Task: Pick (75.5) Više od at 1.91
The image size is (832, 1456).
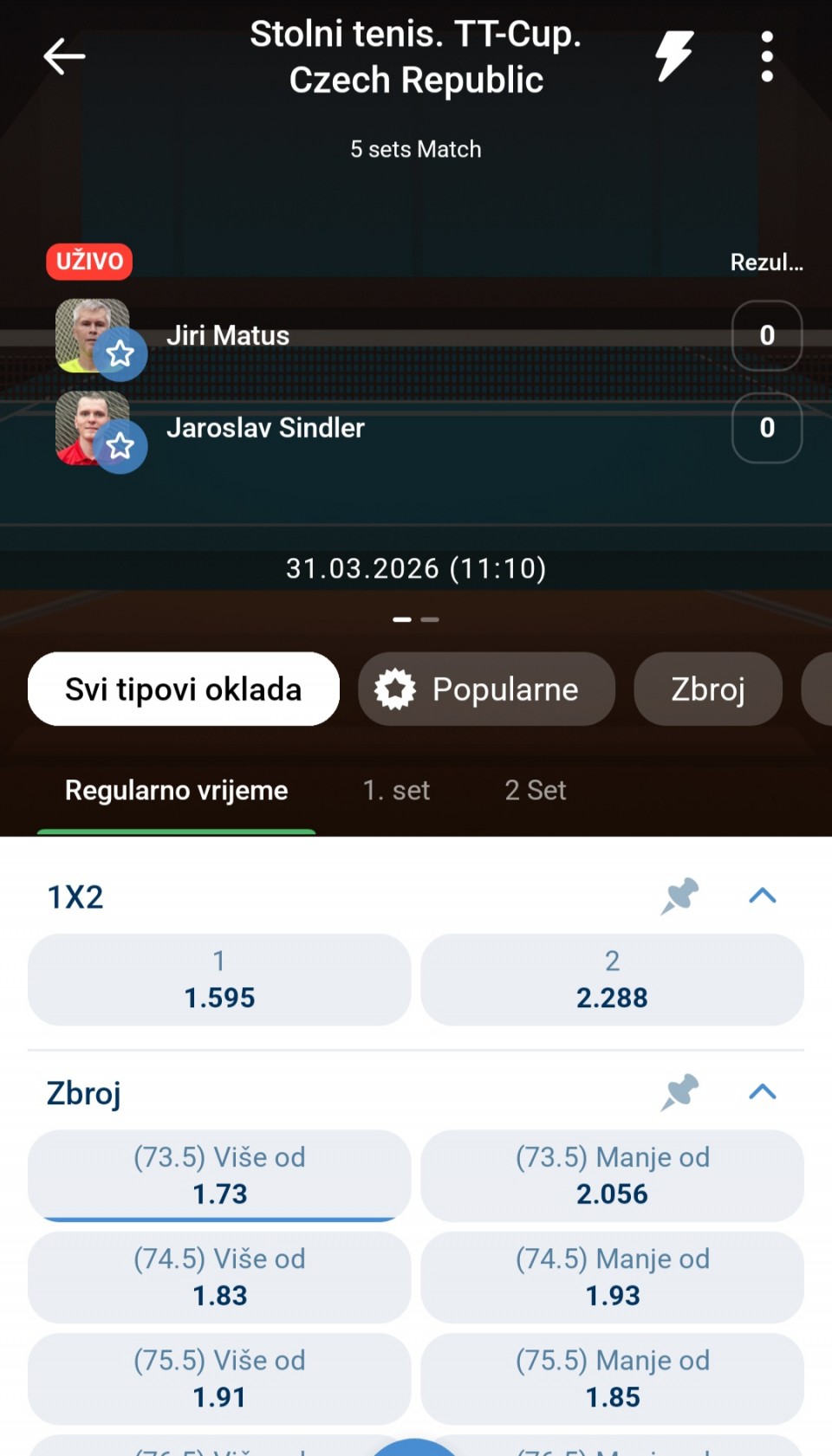Action: click(219, 1379)
